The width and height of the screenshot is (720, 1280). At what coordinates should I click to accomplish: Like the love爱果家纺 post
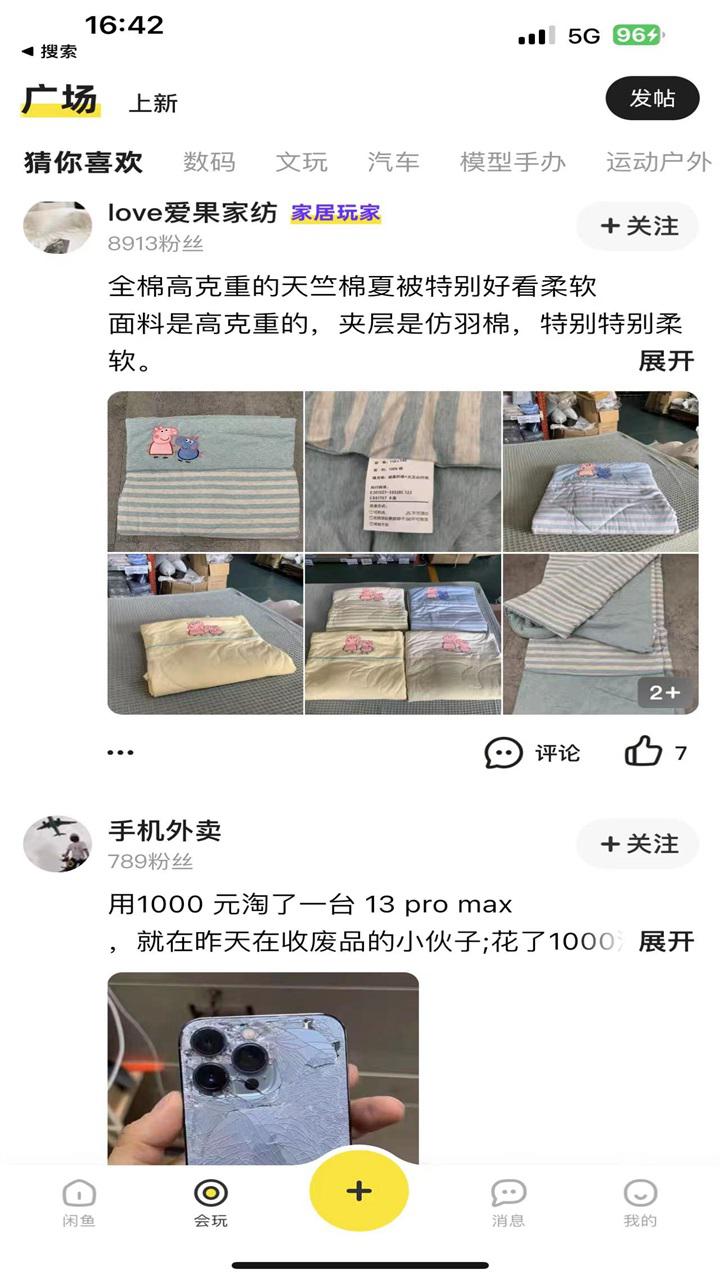point(656,752)
